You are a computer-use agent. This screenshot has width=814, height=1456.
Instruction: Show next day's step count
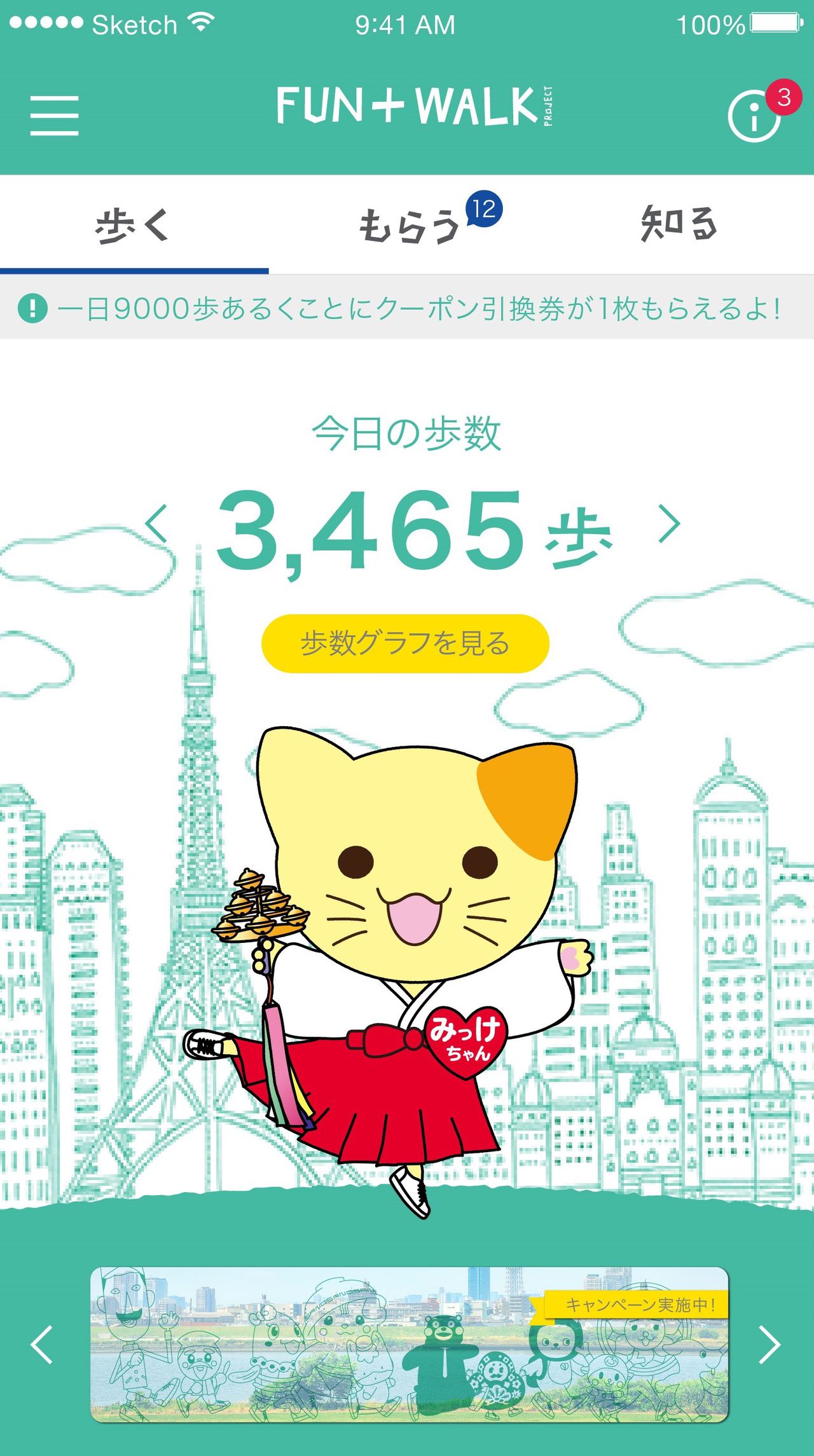tap(668, 524)
